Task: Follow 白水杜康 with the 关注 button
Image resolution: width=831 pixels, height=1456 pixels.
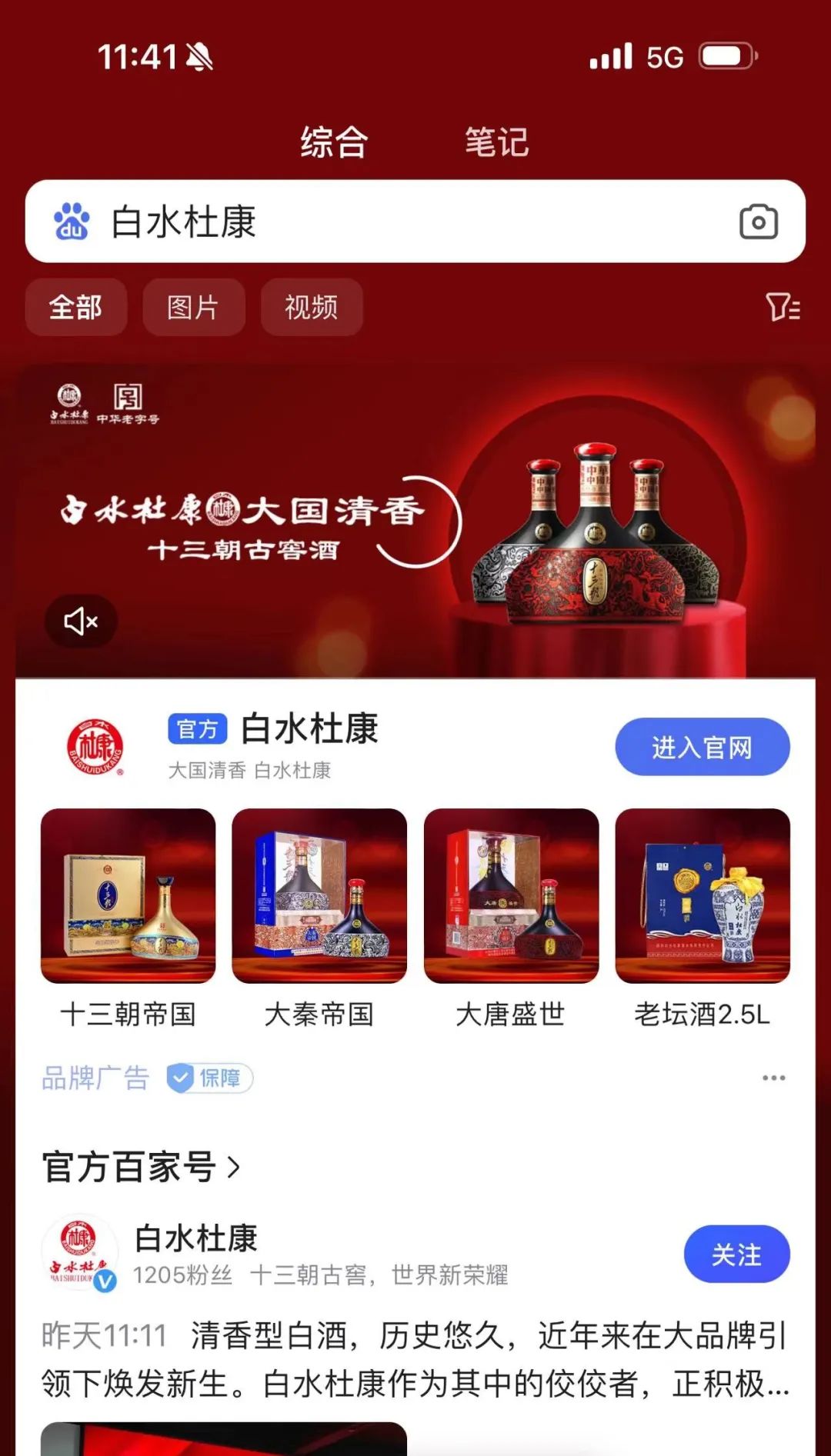Action: point(736,1254)
